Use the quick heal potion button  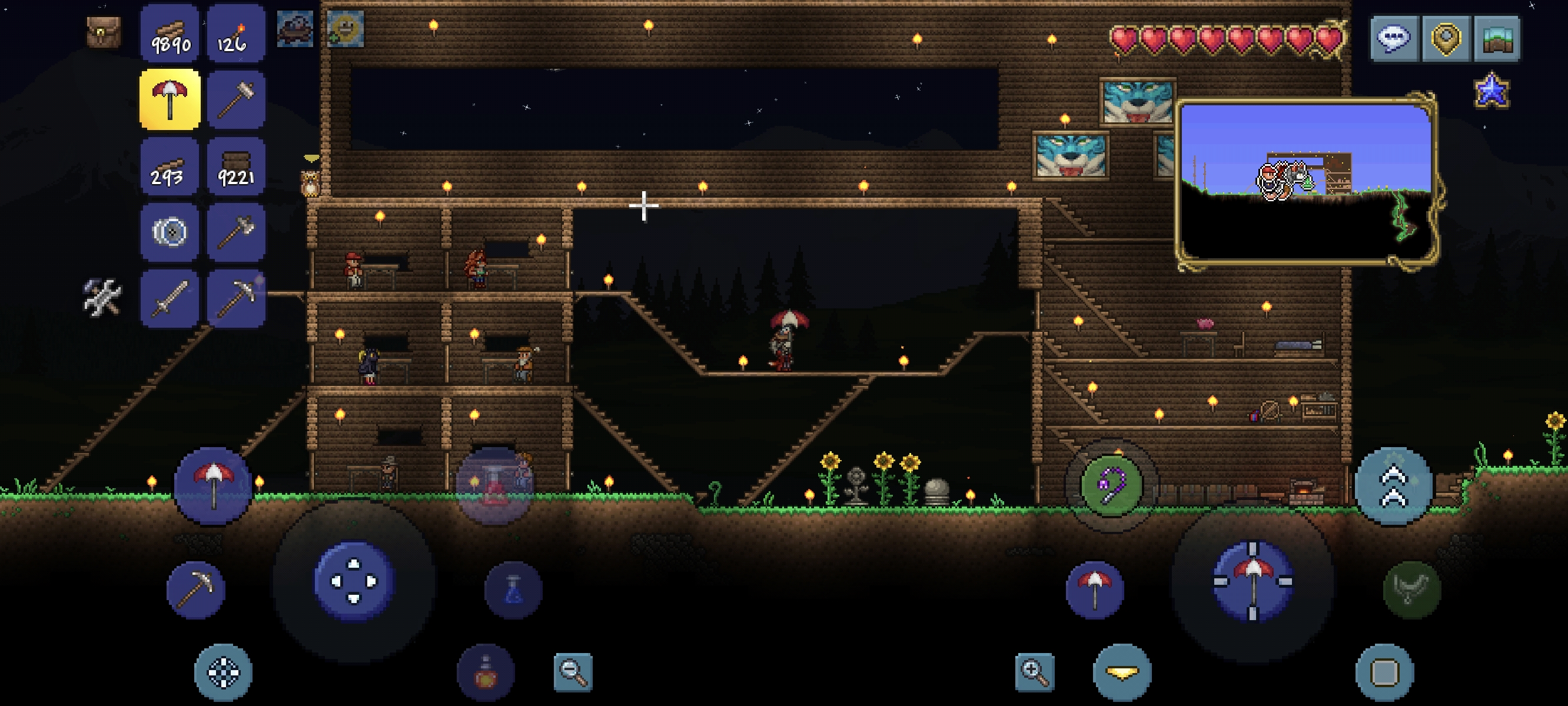click(485, 672)
